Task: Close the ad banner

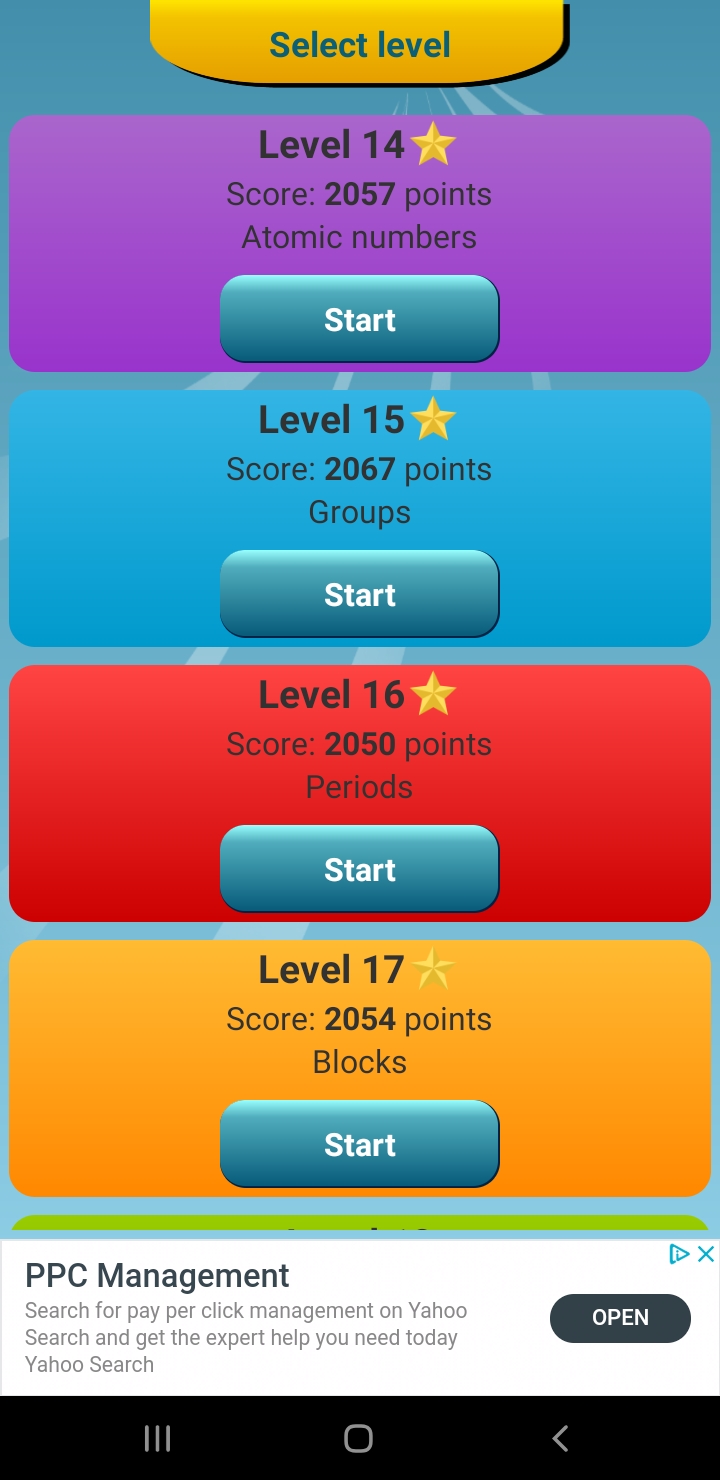Action: point(706,1254)
